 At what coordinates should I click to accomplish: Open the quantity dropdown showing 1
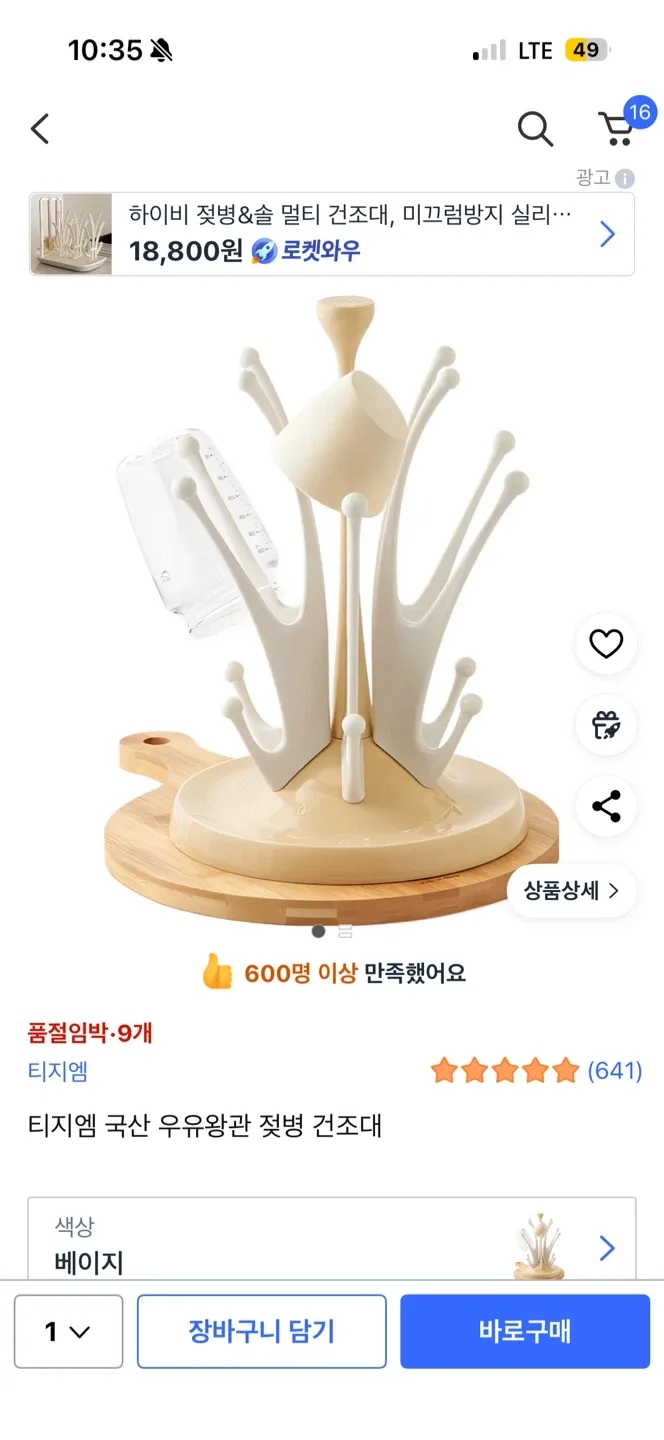point(68,1331)
